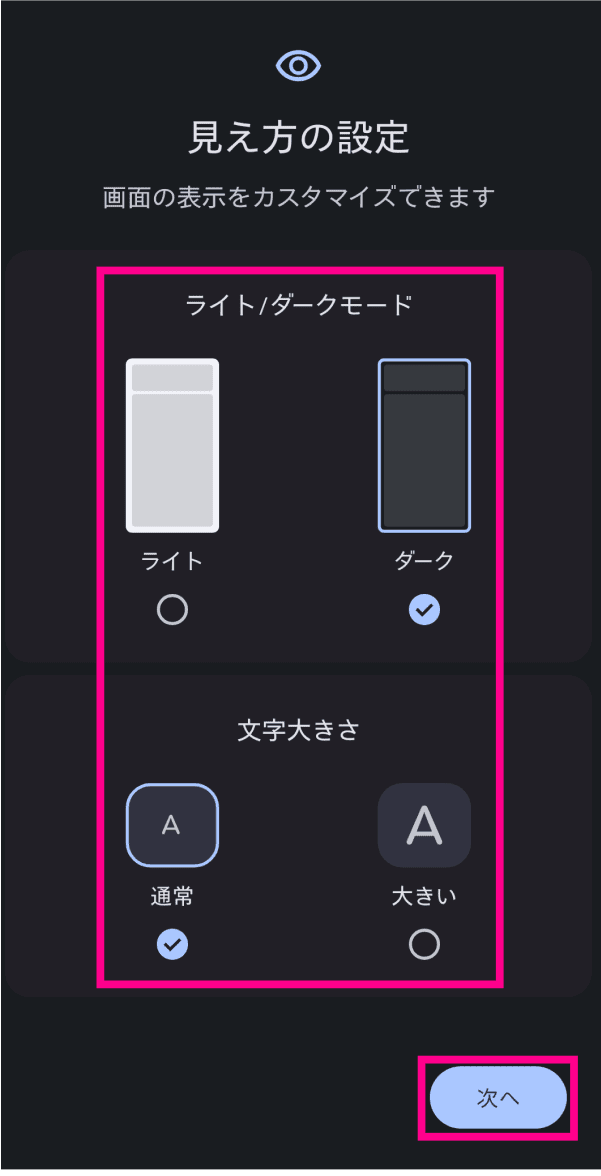Screen dimensions: 601x1176
Task: Choose the light theme preview image
Action: pos(172,445)
